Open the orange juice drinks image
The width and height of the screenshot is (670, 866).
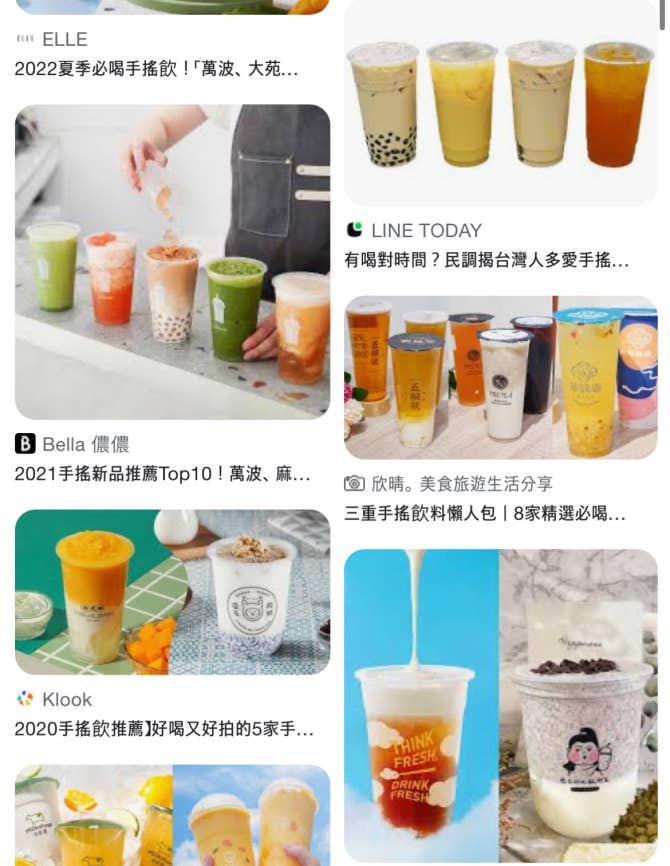pos(172,815)
